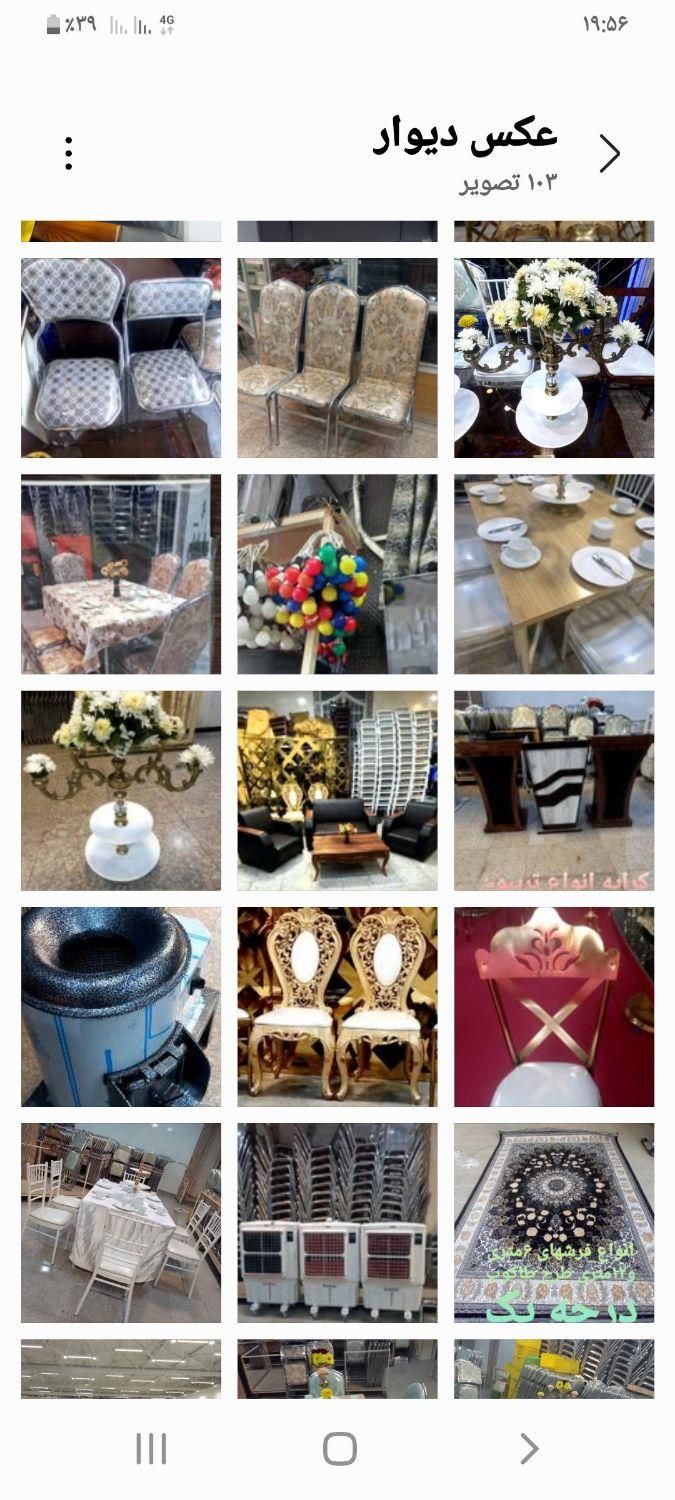Open photo of chair on red background
Image resolution: width=675 pixels, height=1500 pixels.
554,1006
